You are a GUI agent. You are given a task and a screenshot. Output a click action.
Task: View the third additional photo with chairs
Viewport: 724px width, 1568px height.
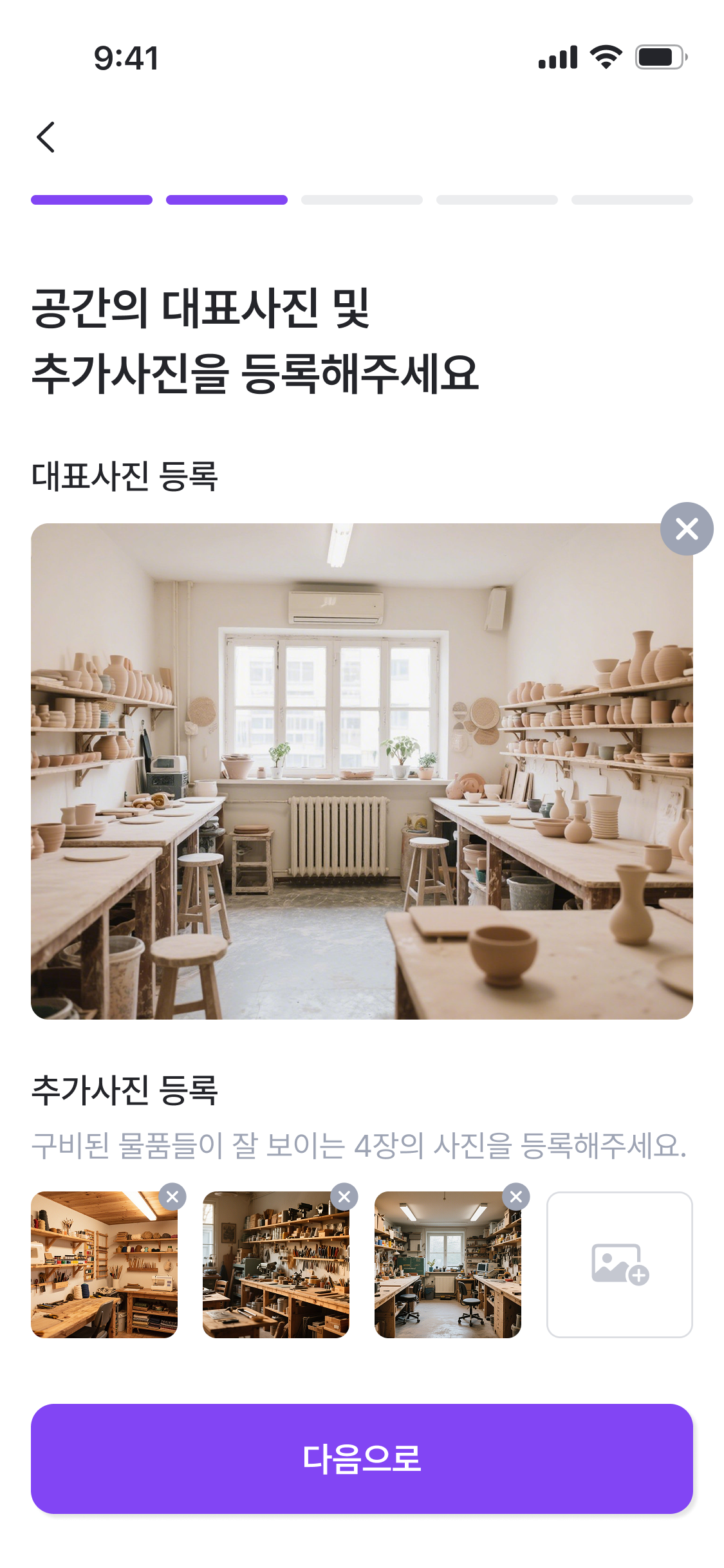click(x=448, y=1265)
